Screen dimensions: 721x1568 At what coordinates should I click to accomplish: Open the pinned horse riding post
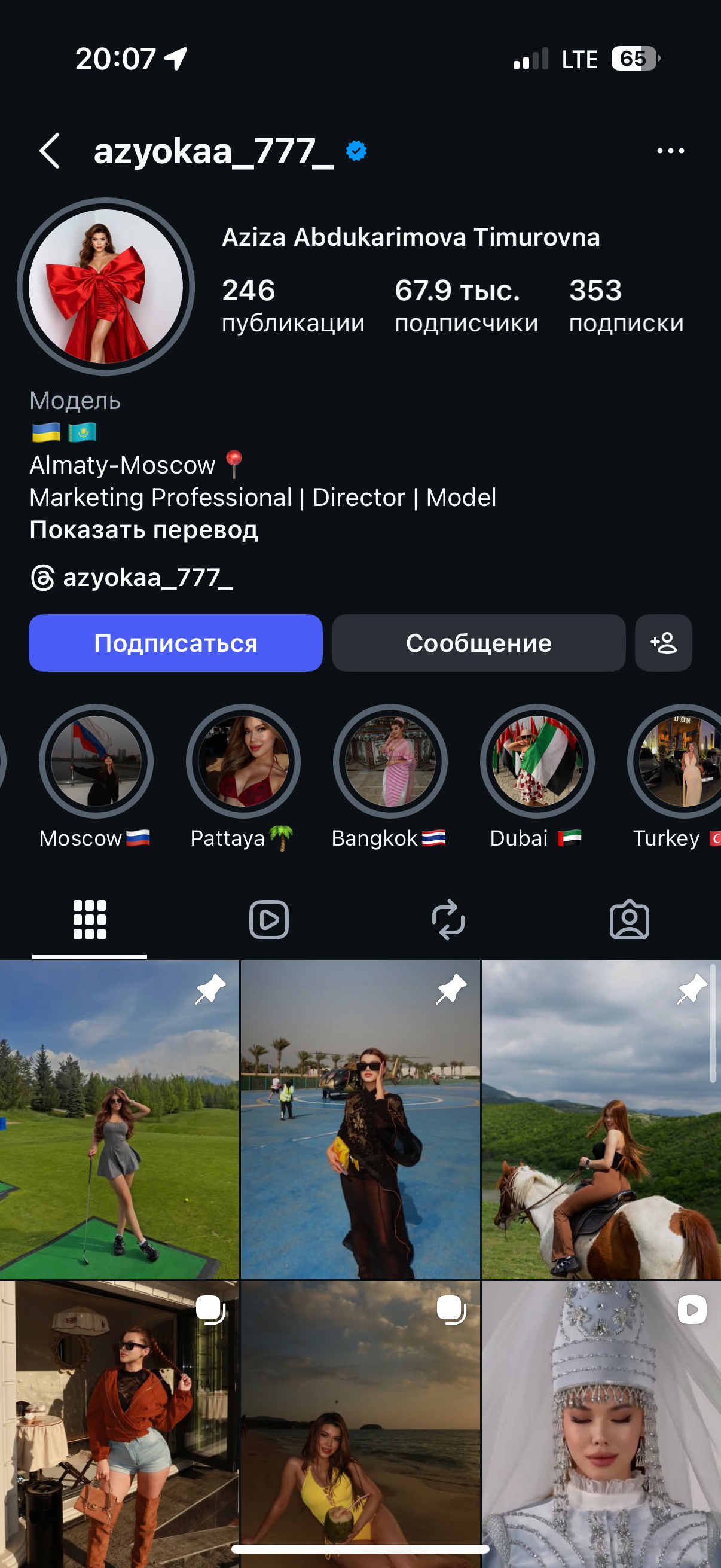point(601,1120)
